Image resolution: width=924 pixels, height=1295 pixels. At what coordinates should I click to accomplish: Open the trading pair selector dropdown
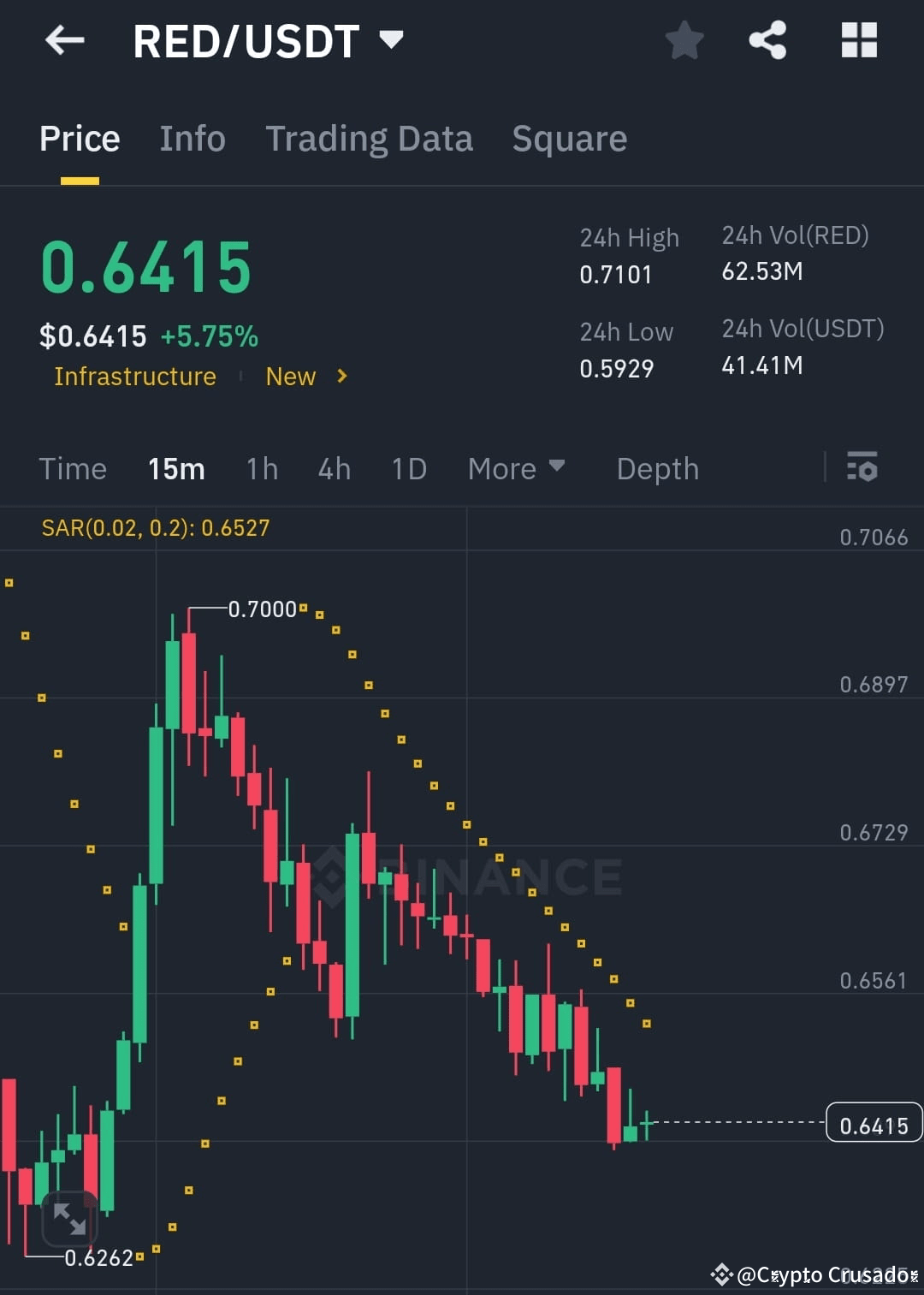tap(392, 39)
